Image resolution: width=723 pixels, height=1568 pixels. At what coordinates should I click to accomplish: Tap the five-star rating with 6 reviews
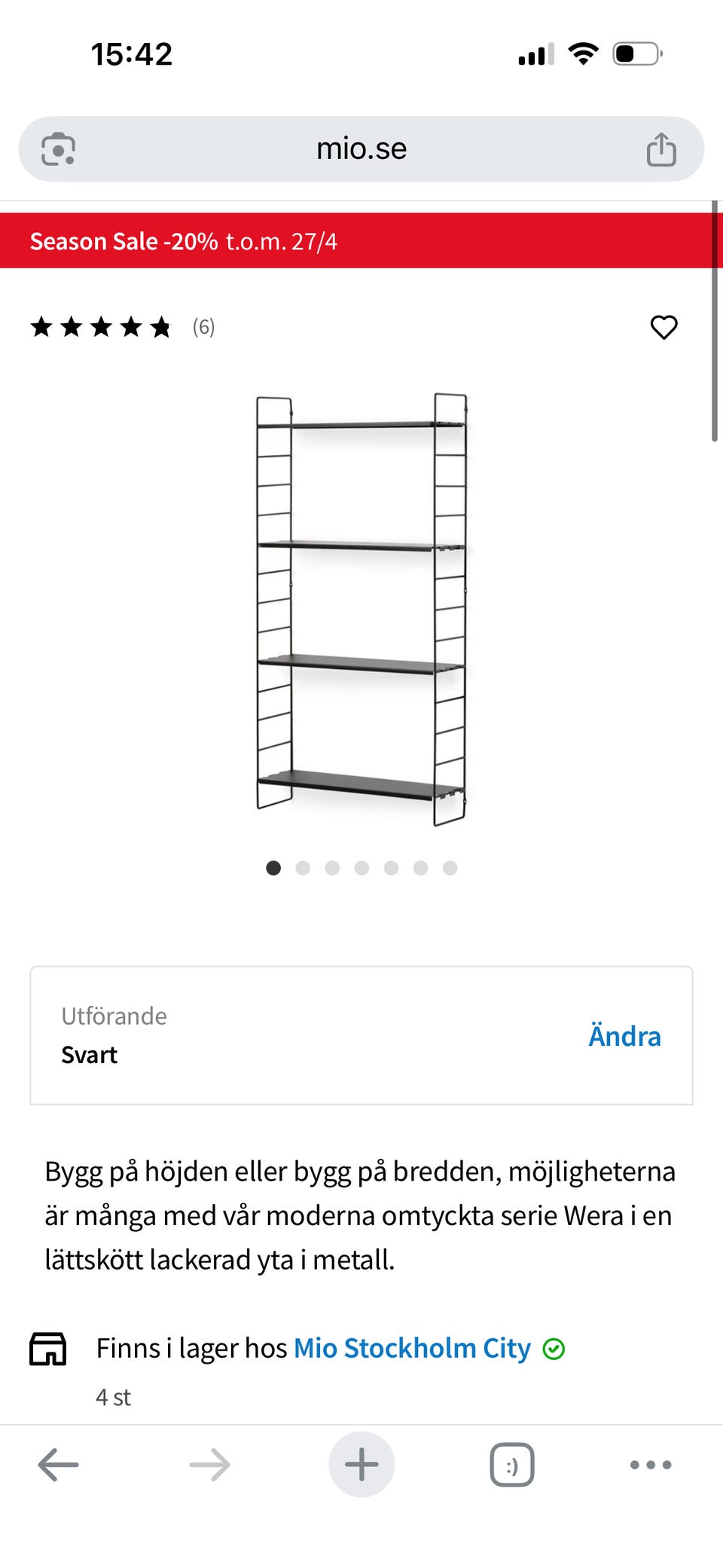(x=120, y=327)
